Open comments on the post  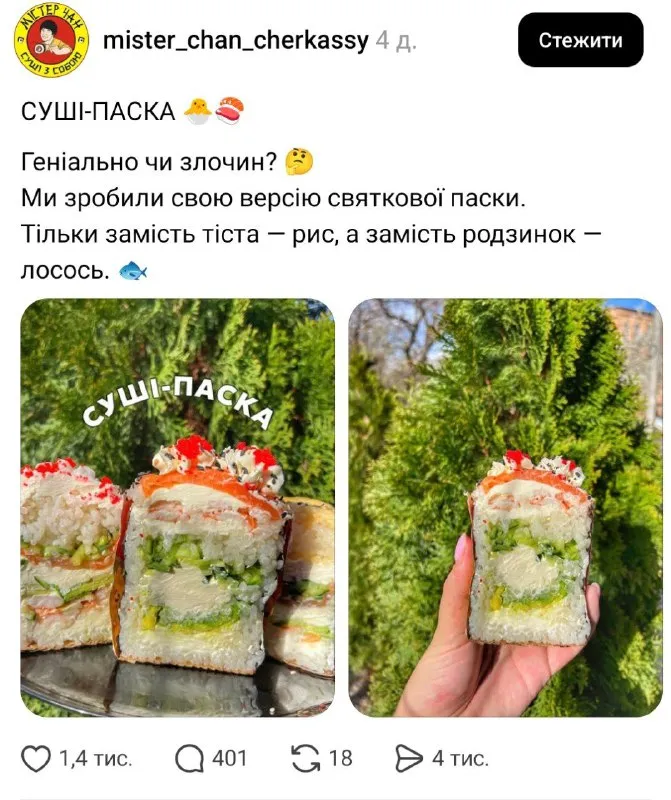click(190, 759)
